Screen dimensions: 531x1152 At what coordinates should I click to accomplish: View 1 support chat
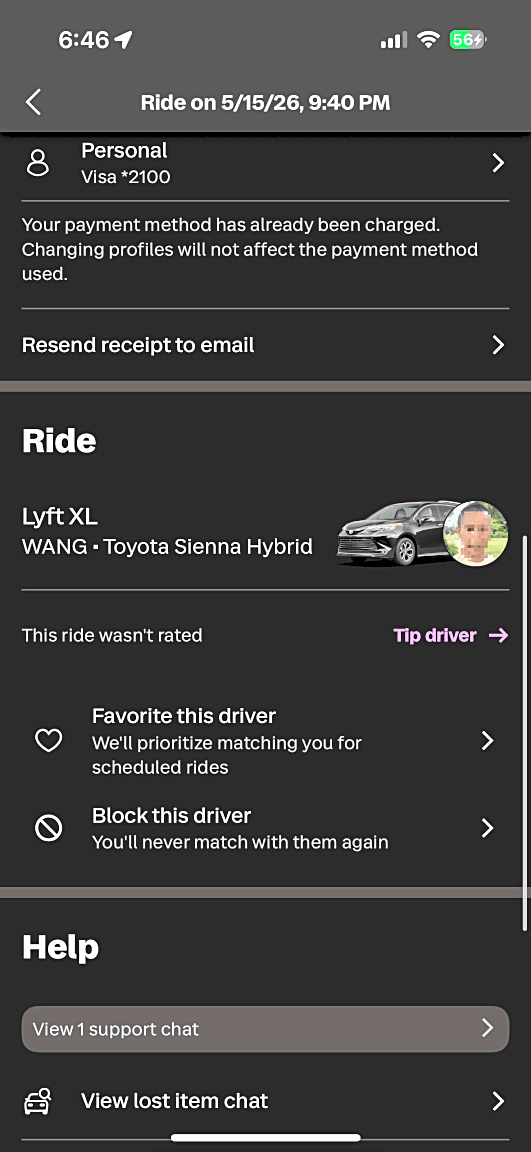tap(265, 1029)
